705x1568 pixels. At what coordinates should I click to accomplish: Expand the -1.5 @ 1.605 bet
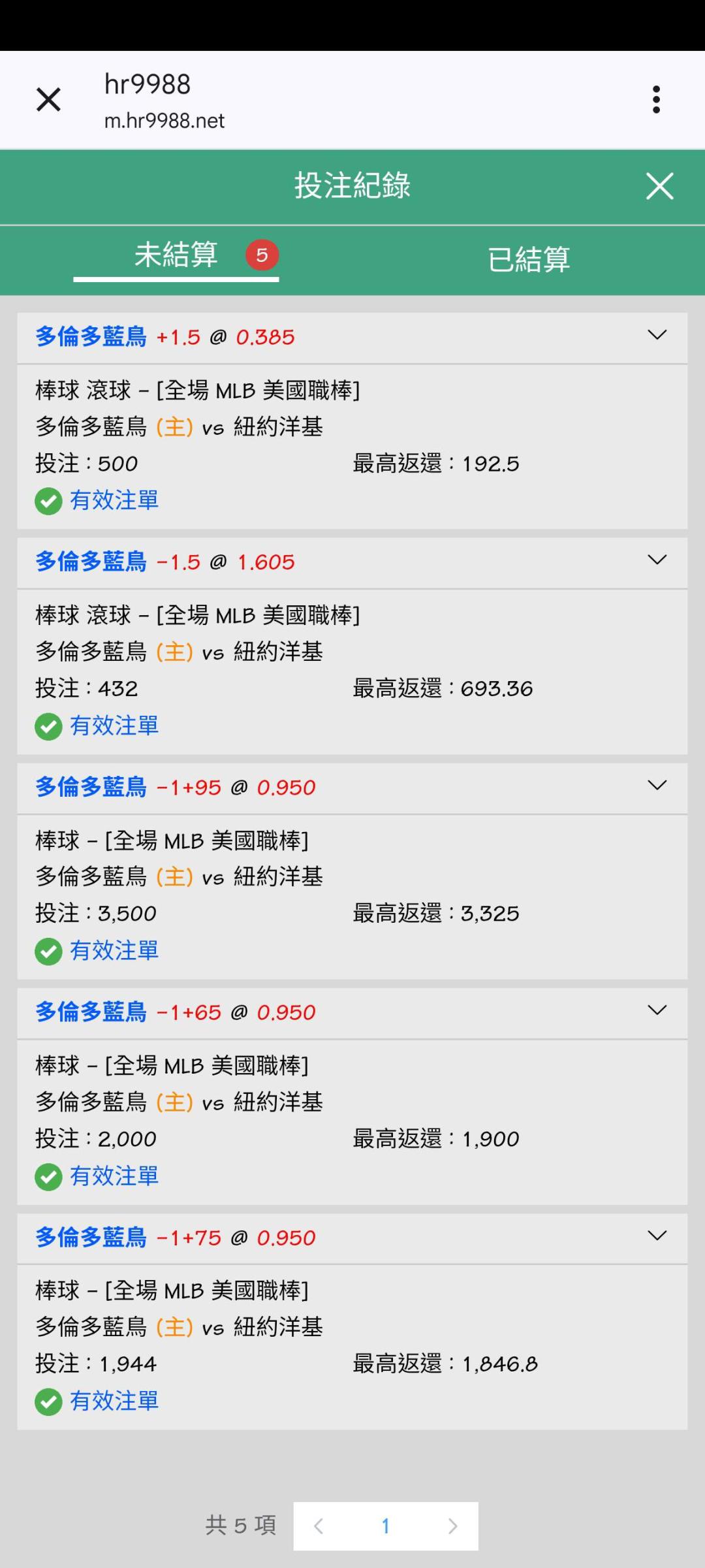coord(657,560)
